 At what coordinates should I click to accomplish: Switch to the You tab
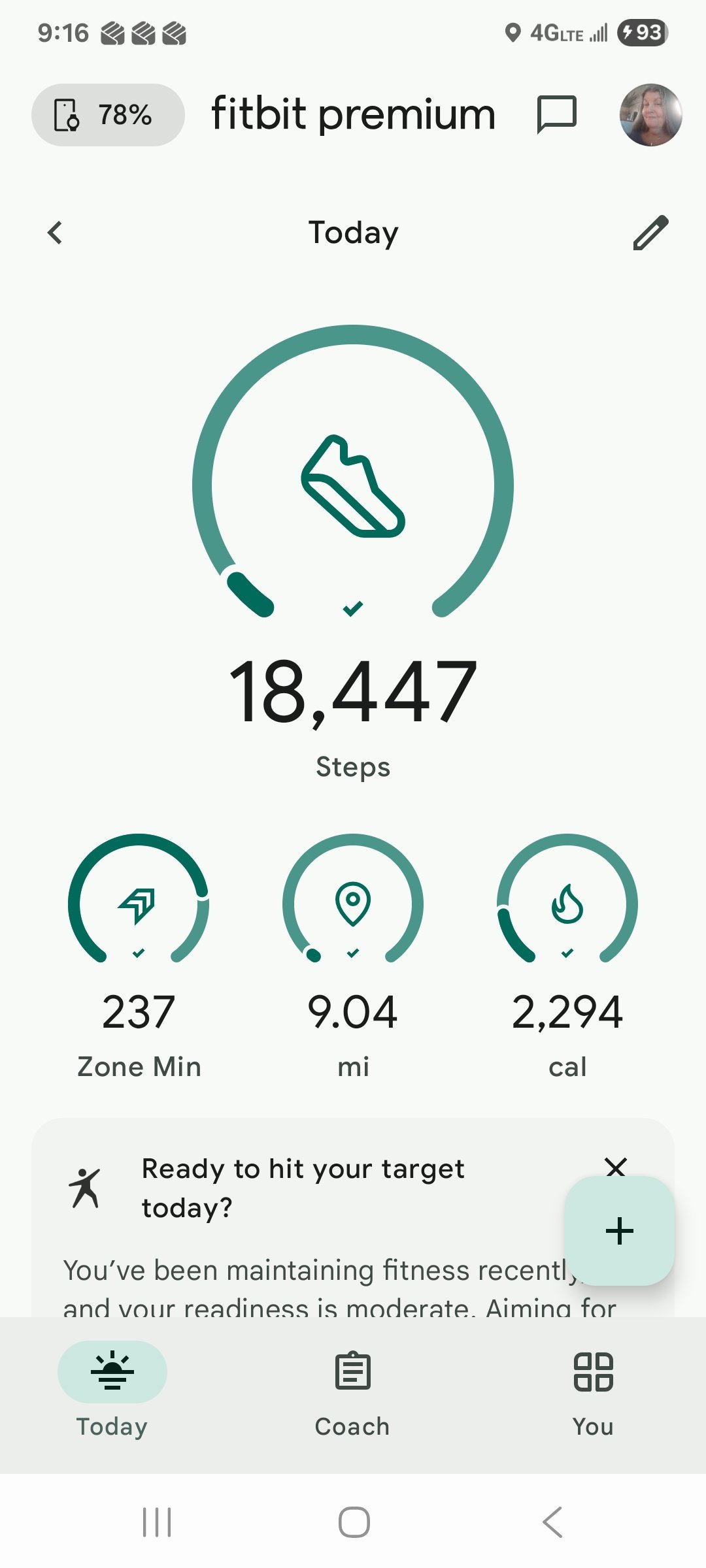click(593, 1388)
